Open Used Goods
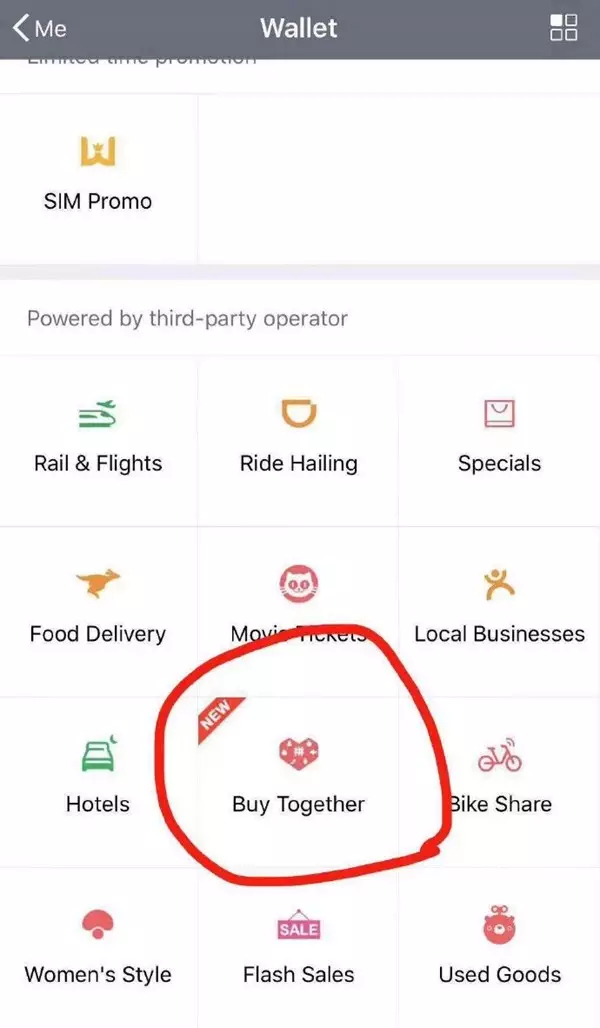 [499, 947]
